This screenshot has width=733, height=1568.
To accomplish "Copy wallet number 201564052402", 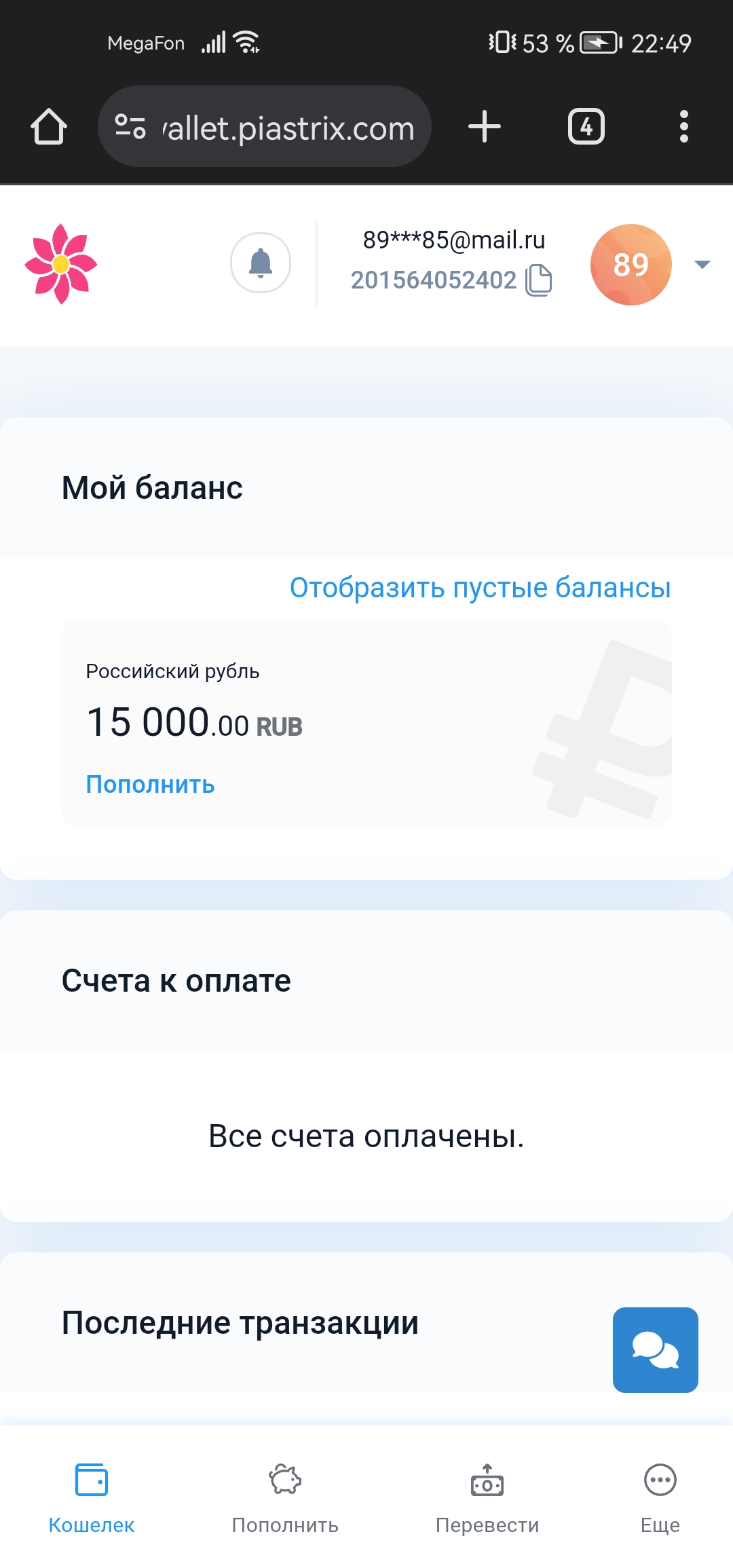I will pyautogui.click(x=539, y=280).
